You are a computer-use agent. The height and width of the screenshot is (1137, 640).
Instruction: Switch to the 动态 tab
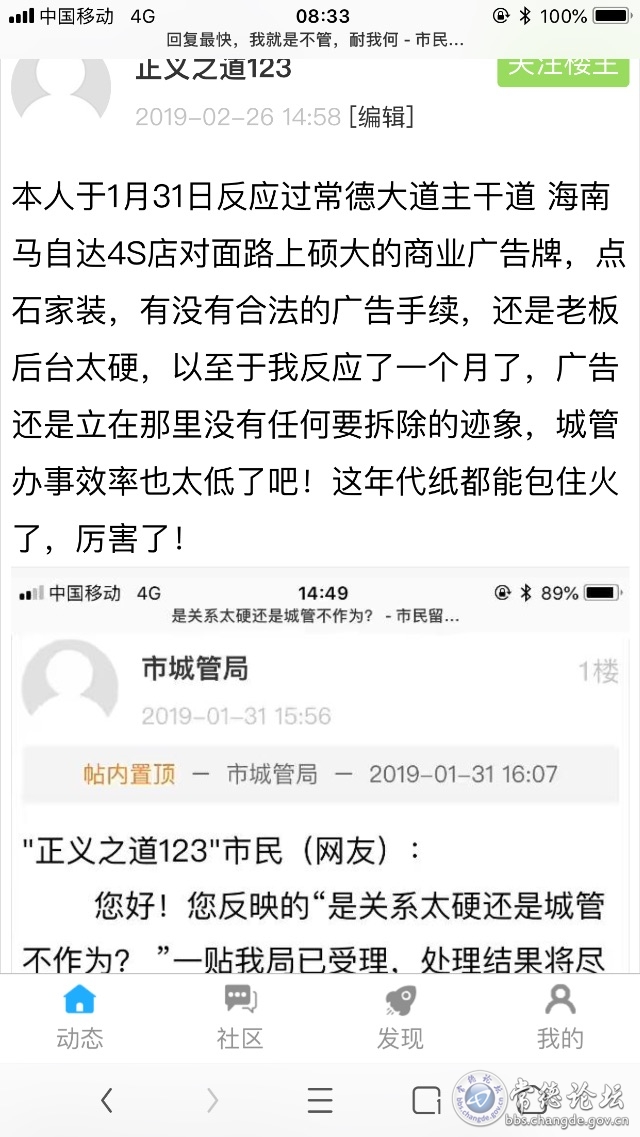point(79,1017)
